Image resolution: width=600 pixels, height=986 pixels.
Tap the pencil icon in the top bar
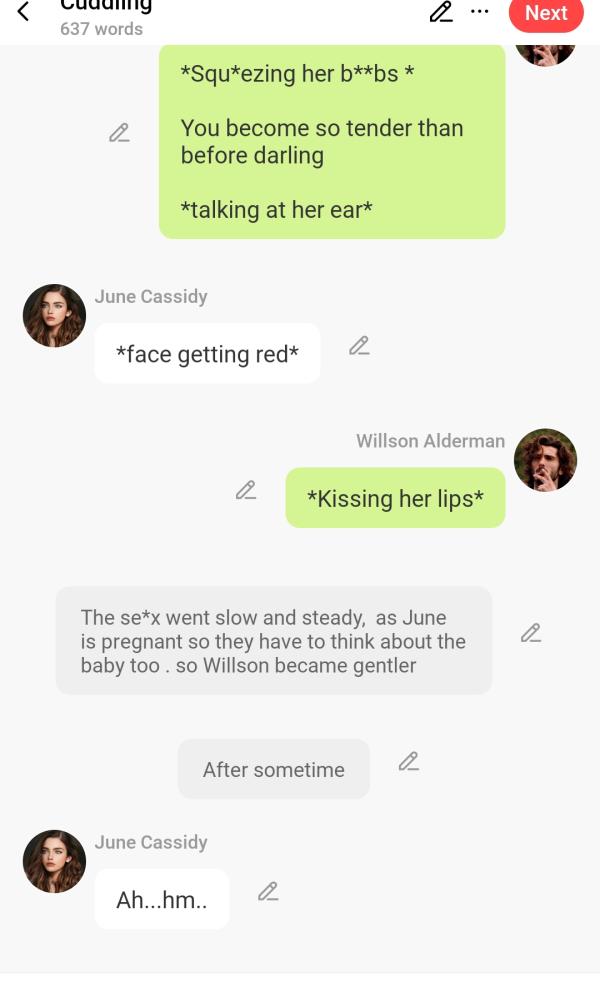point(441,12)
